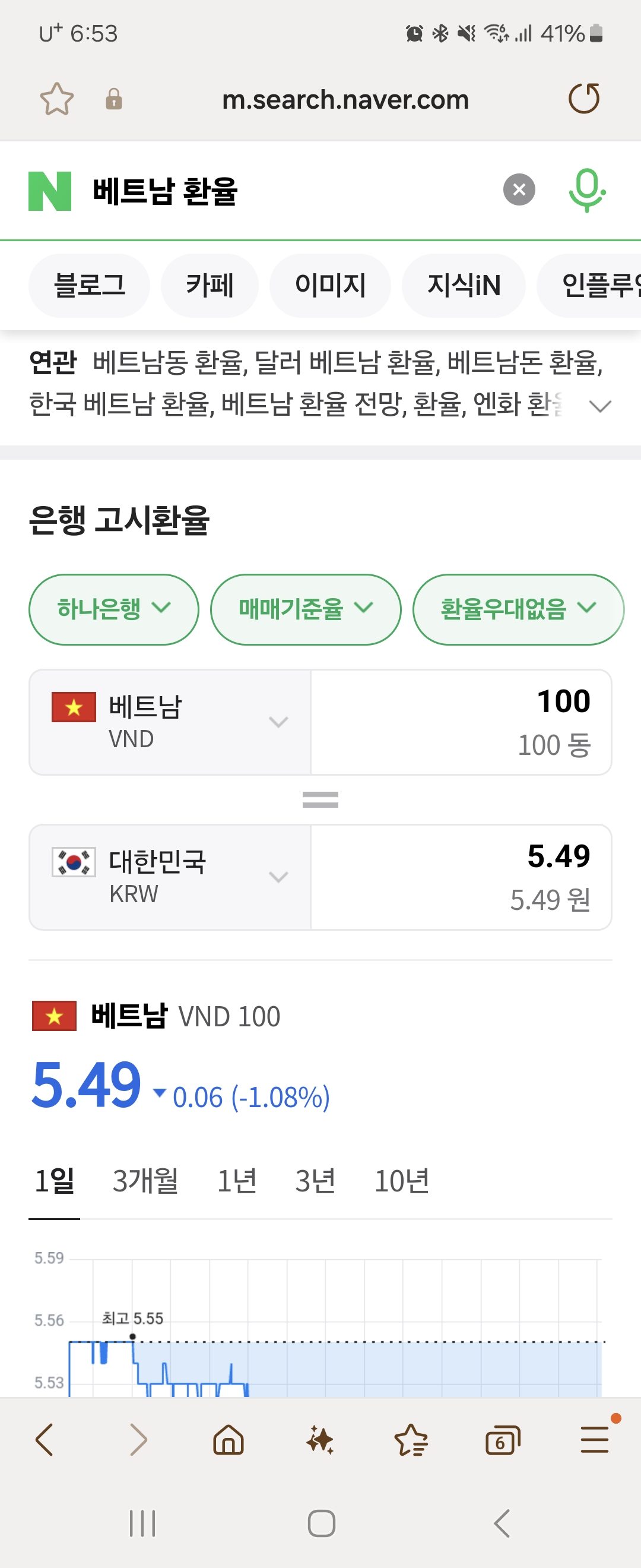
Task: Start voice search with the microphone
Action: point(586,190)
